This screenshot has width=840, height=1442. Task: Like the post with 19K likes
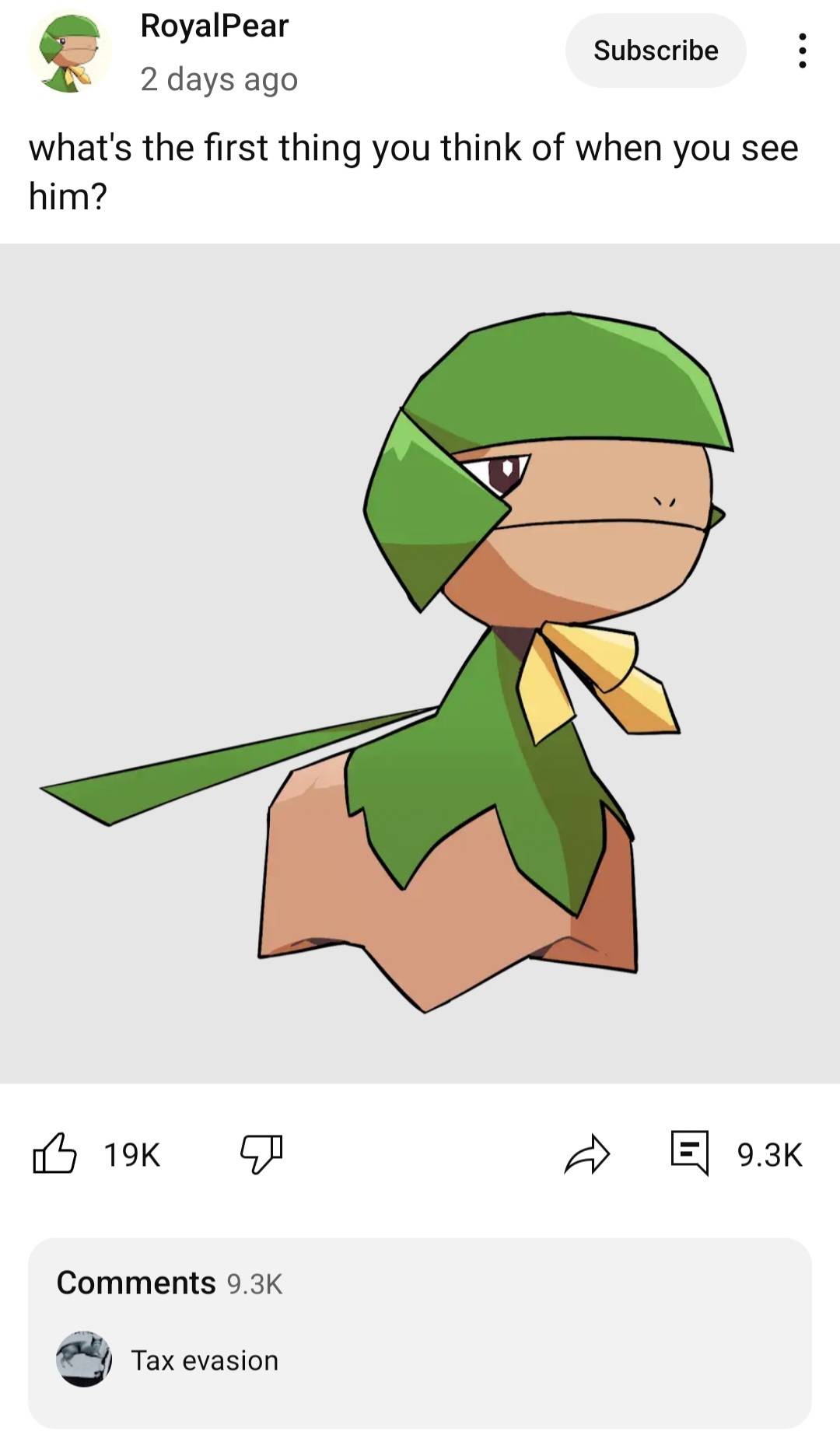54,1153
